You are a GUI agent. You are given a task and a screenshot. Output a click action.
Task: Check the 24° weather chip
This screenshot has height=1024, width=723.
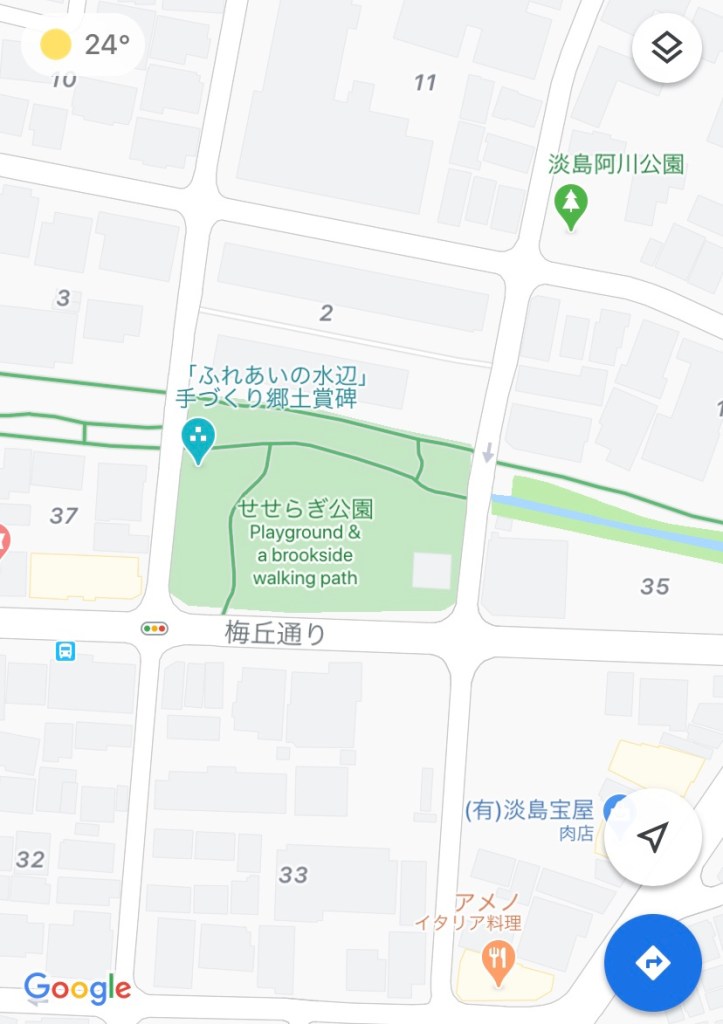pos(83,45)
